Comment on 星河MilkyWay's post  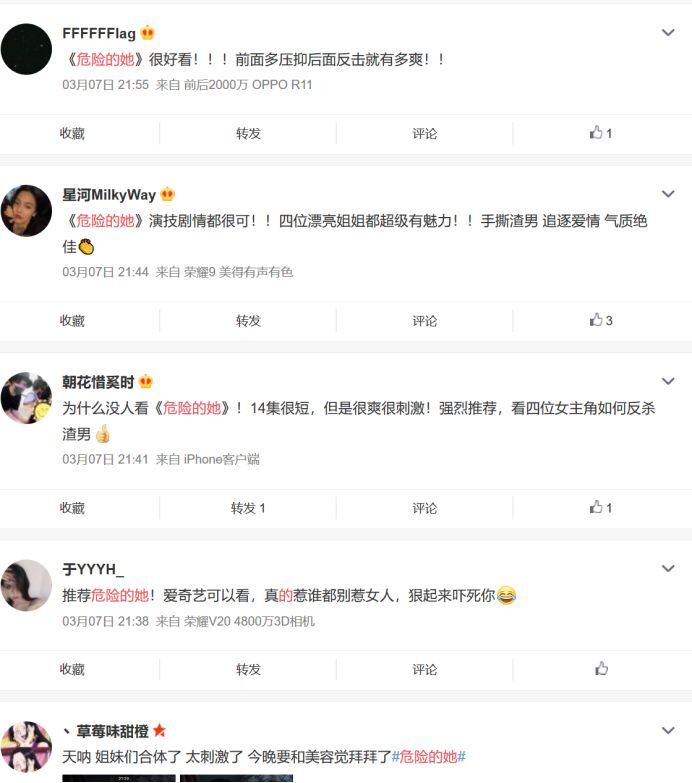[425, 320]
